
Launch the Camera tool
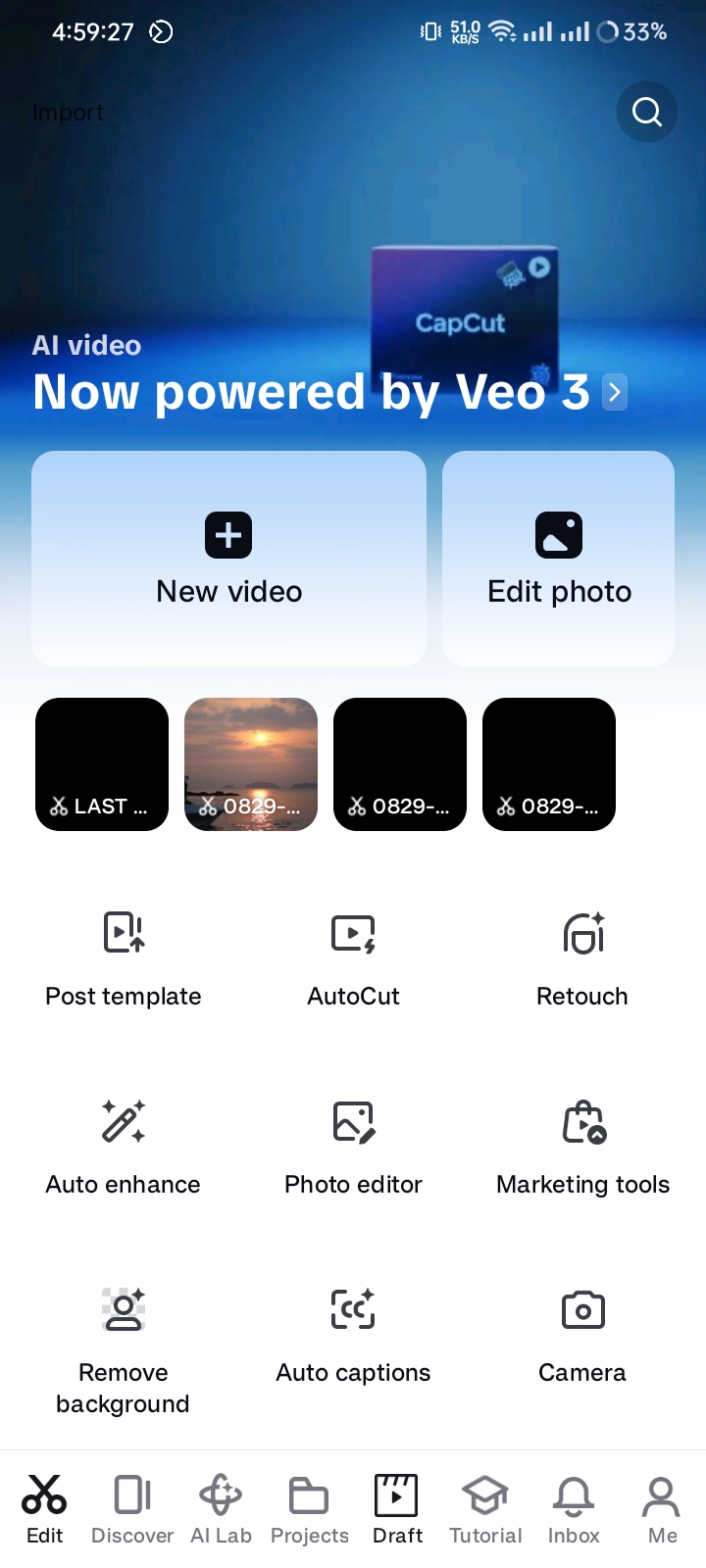coord(582,1335)
